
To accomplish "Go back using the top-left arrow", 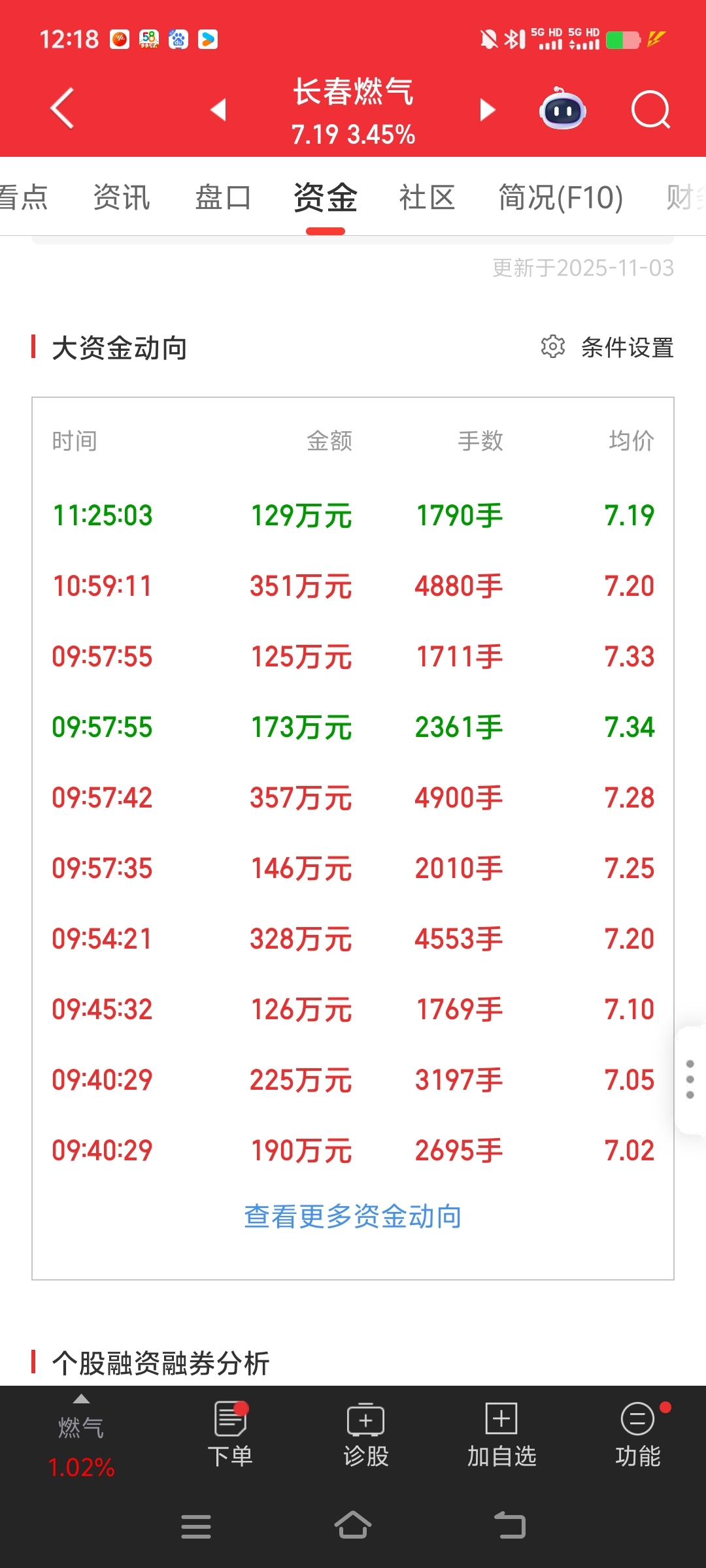I will [62, 108].
